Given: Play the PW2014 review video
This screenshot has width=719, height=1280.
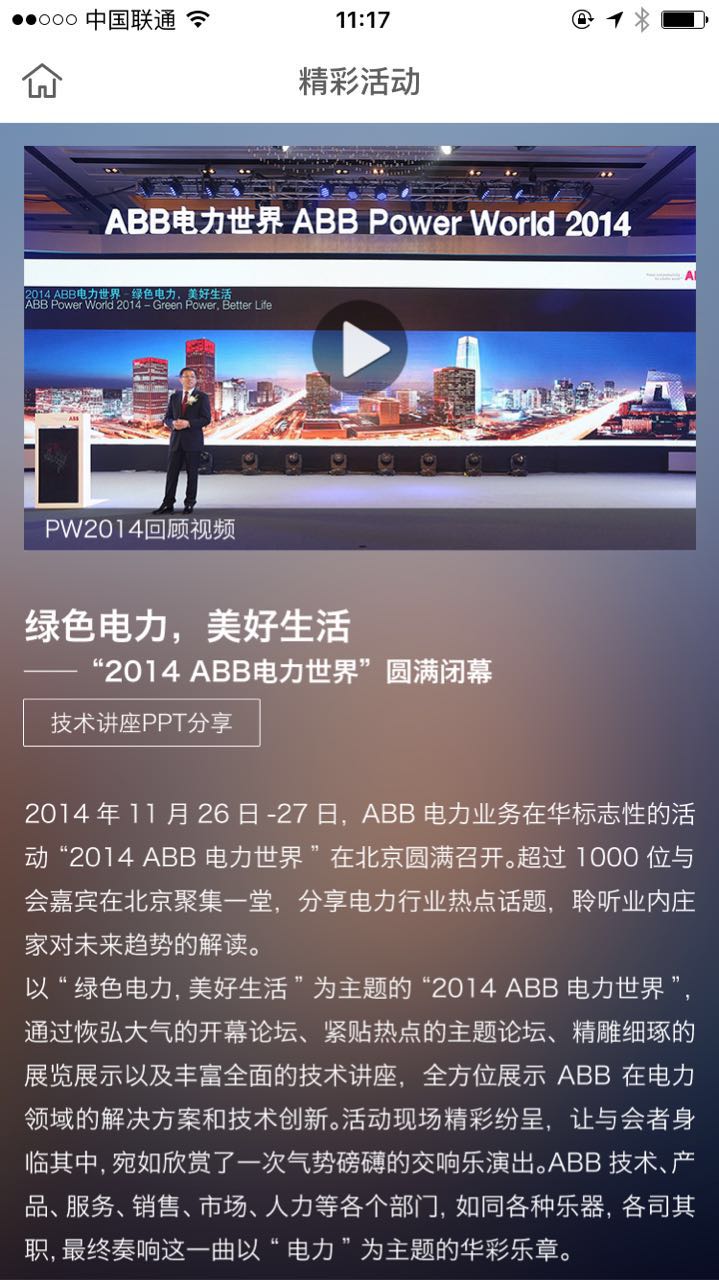Looking at the screenshot, I should coord(360,349).
